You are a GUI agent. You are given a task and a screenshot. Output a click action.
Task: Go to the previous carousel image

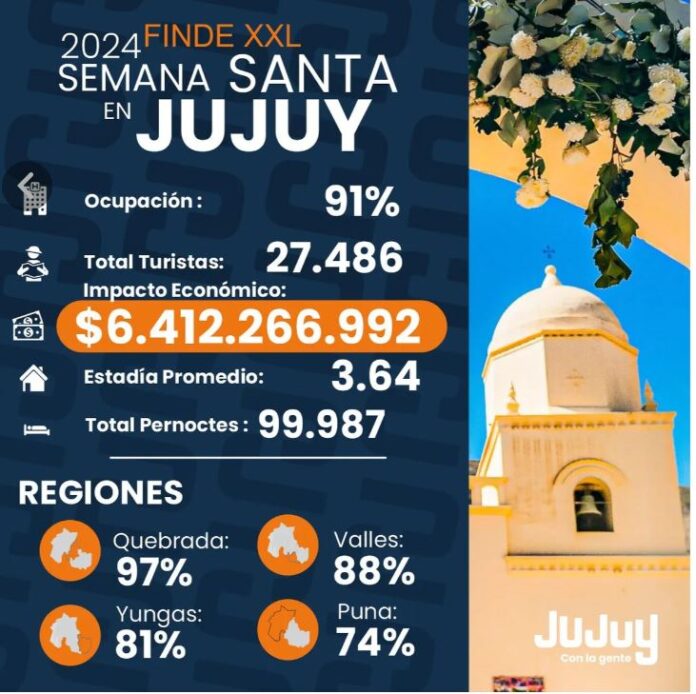[x=27, y=187]
